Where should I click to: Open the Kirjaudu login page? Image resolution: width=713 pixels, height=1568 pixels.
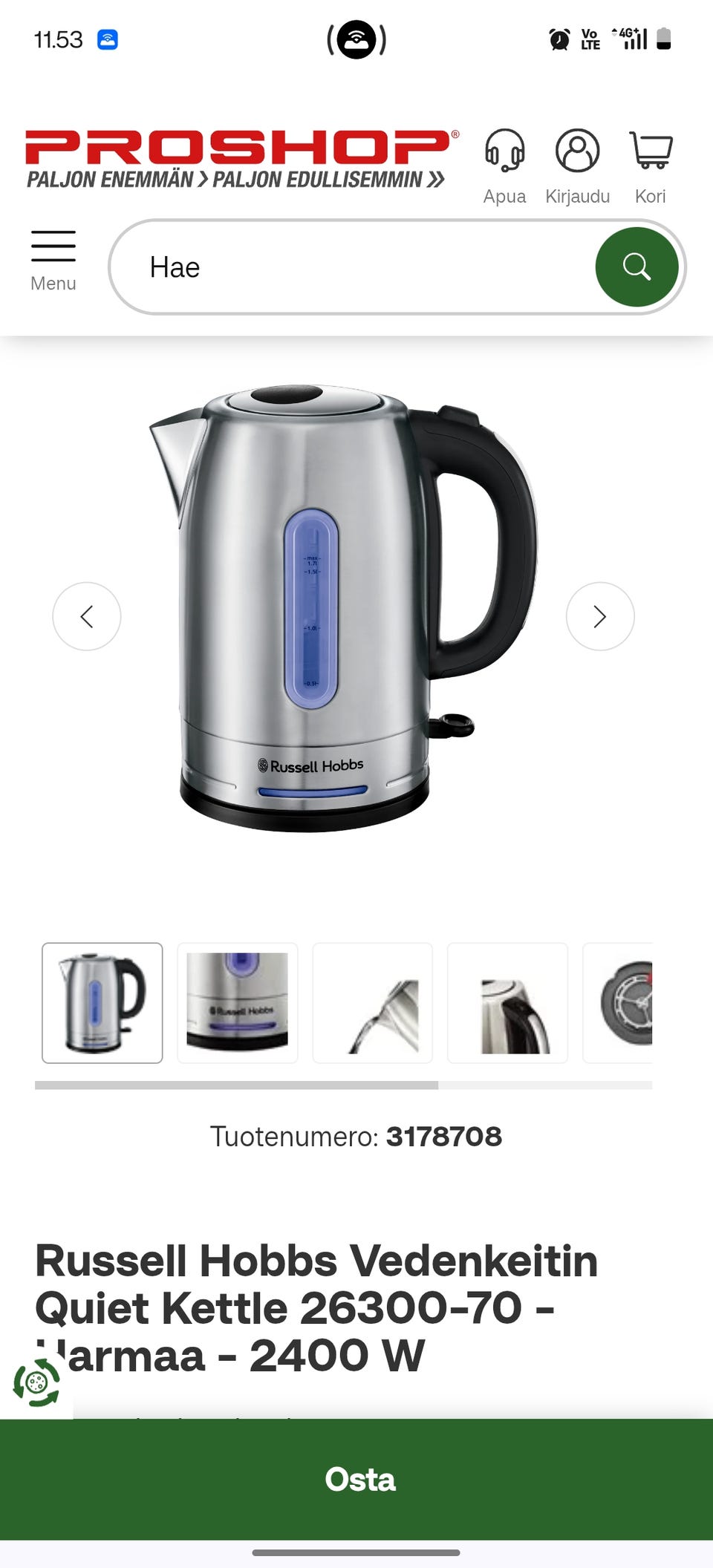pyautogui.click(x=577, y=166)
